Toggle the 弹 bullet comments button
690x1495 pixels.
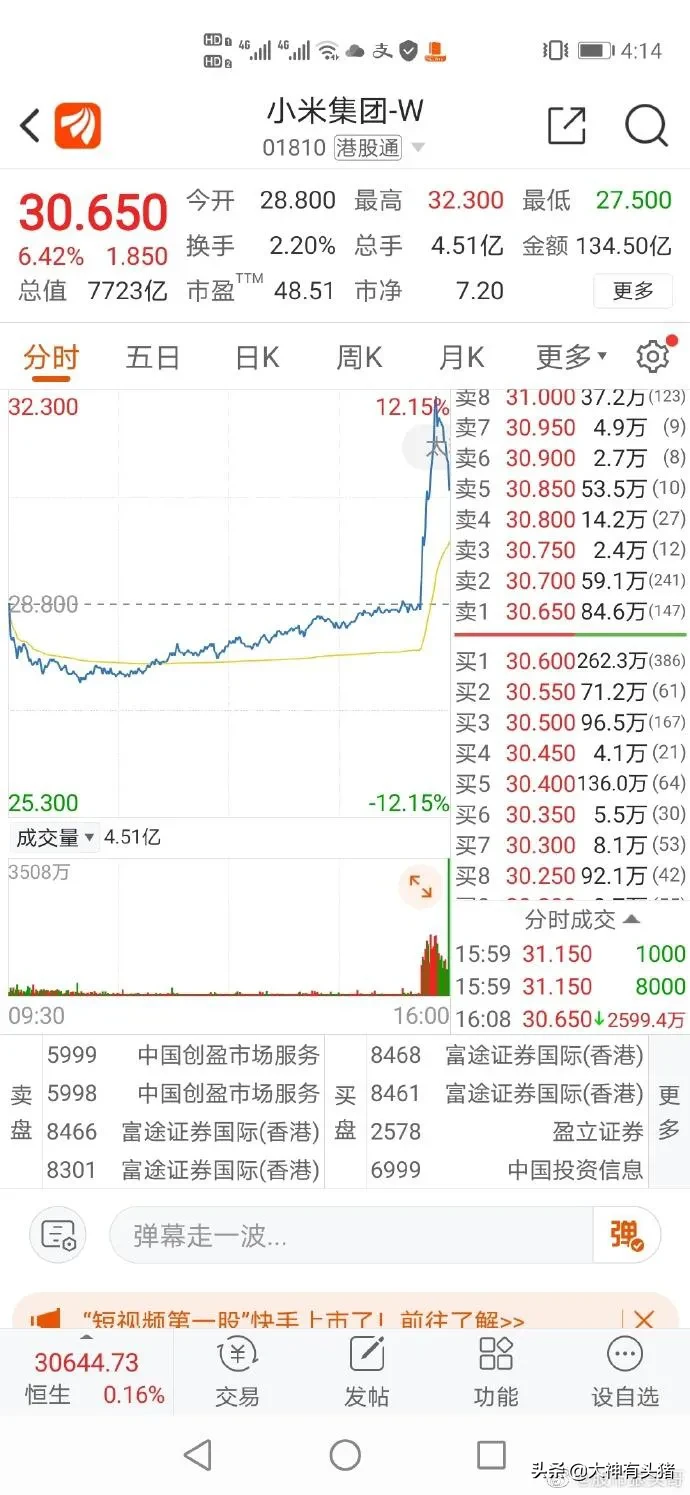pyautogui.click(x=627, y=1235)
